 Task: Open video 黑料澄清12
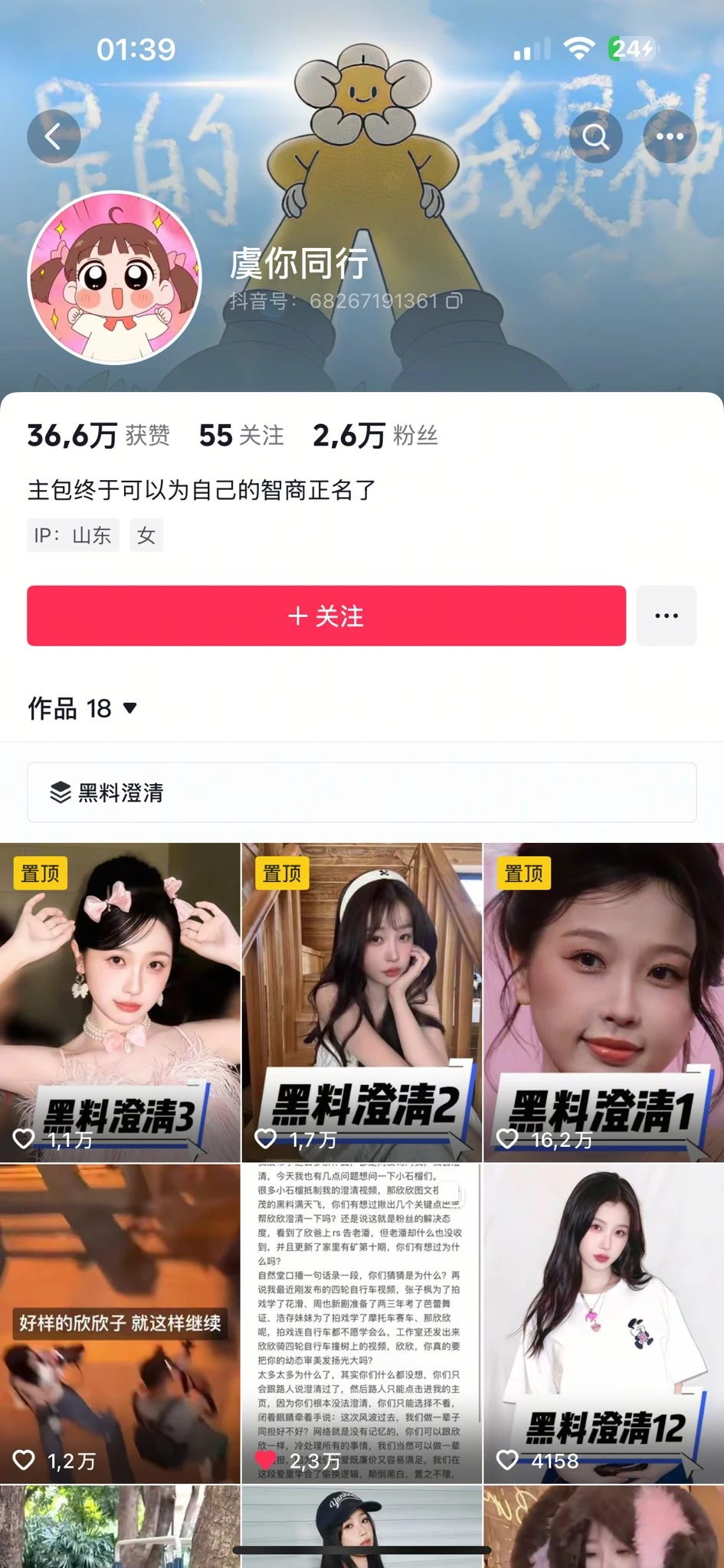(x=604, y=1324)
